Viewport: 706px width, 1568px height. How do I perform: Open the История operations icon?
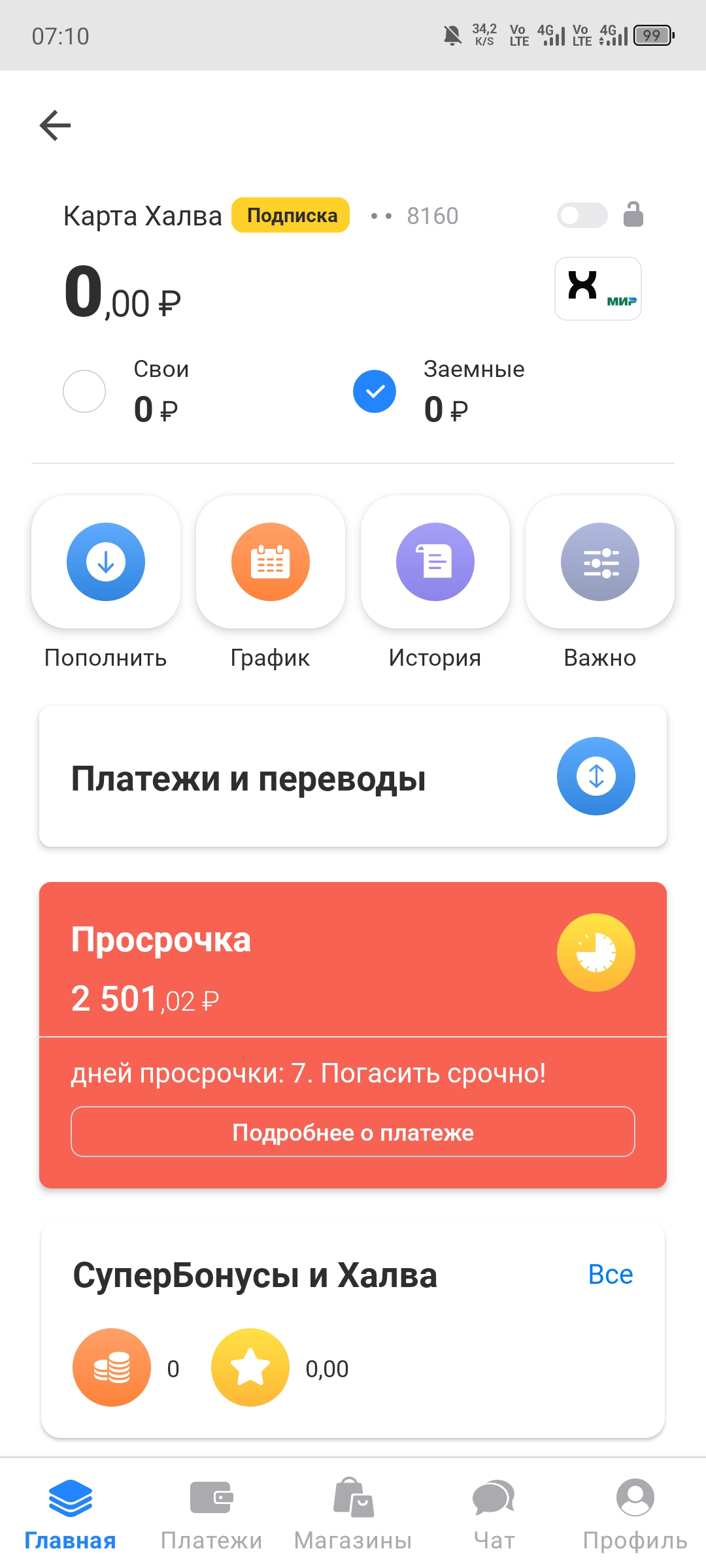coord(435,562)
